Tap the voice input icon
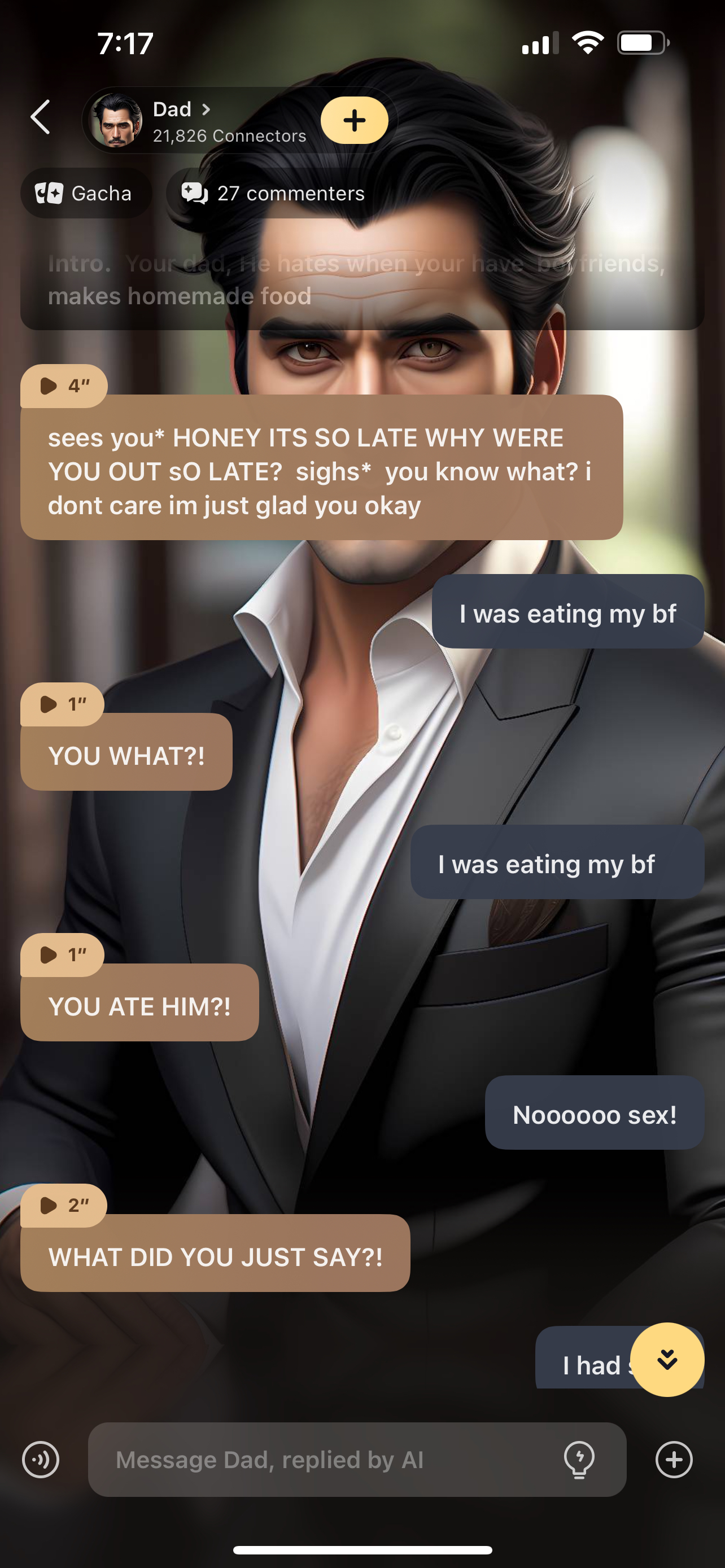This screenshot has width=725, height=1568. coord(41,1460)
